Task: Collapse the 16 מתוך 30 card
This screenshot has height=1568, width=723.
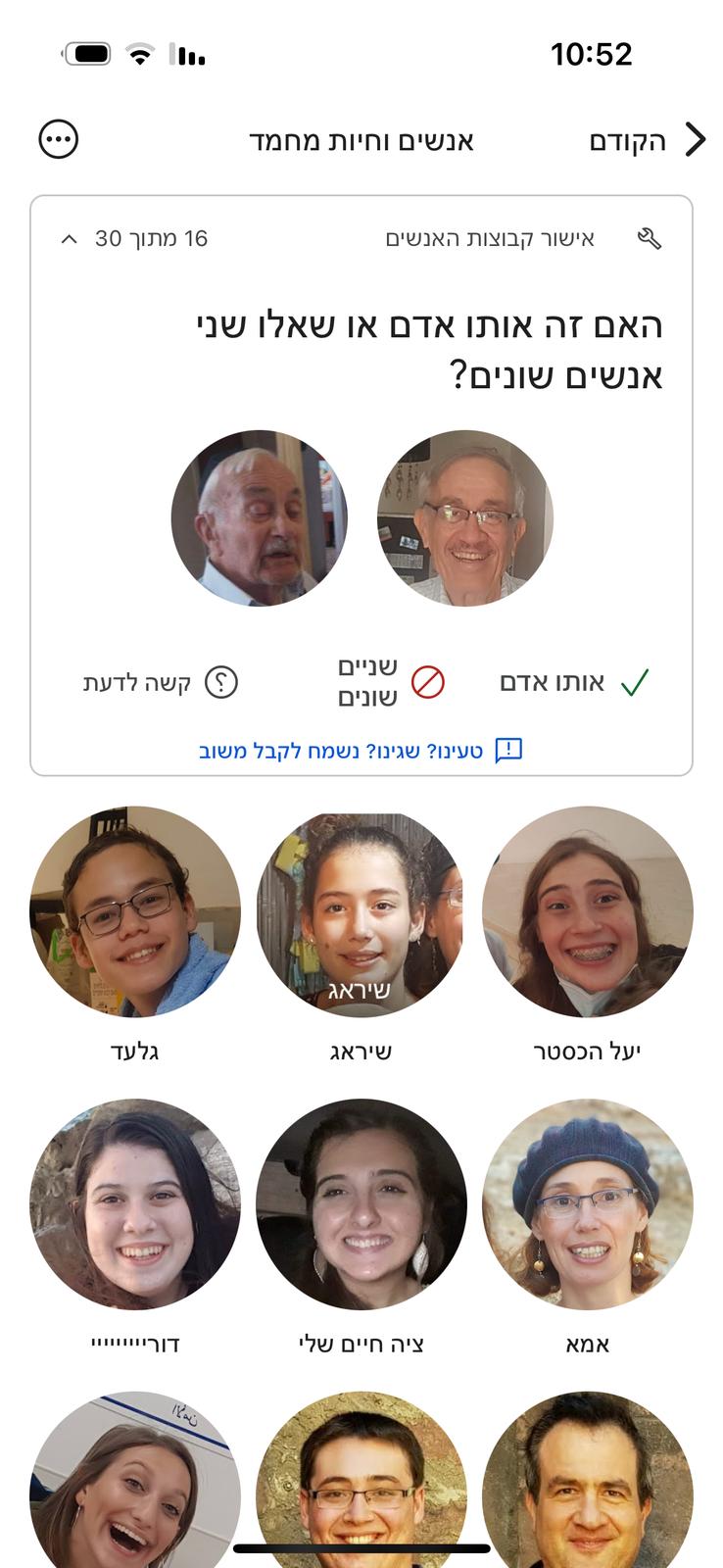Action: pyautogui.click(x=69, y=238)
